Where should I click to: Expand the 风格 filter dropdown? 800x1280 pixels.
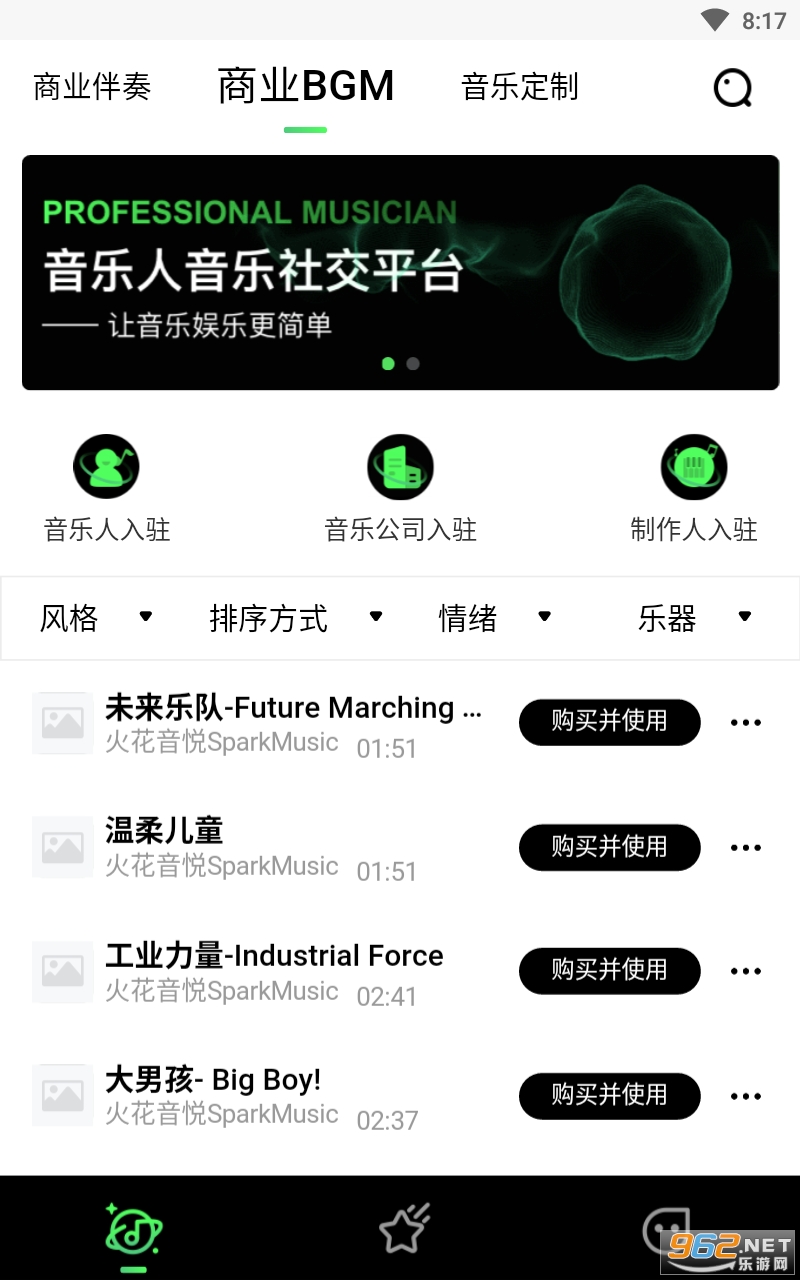96,618
